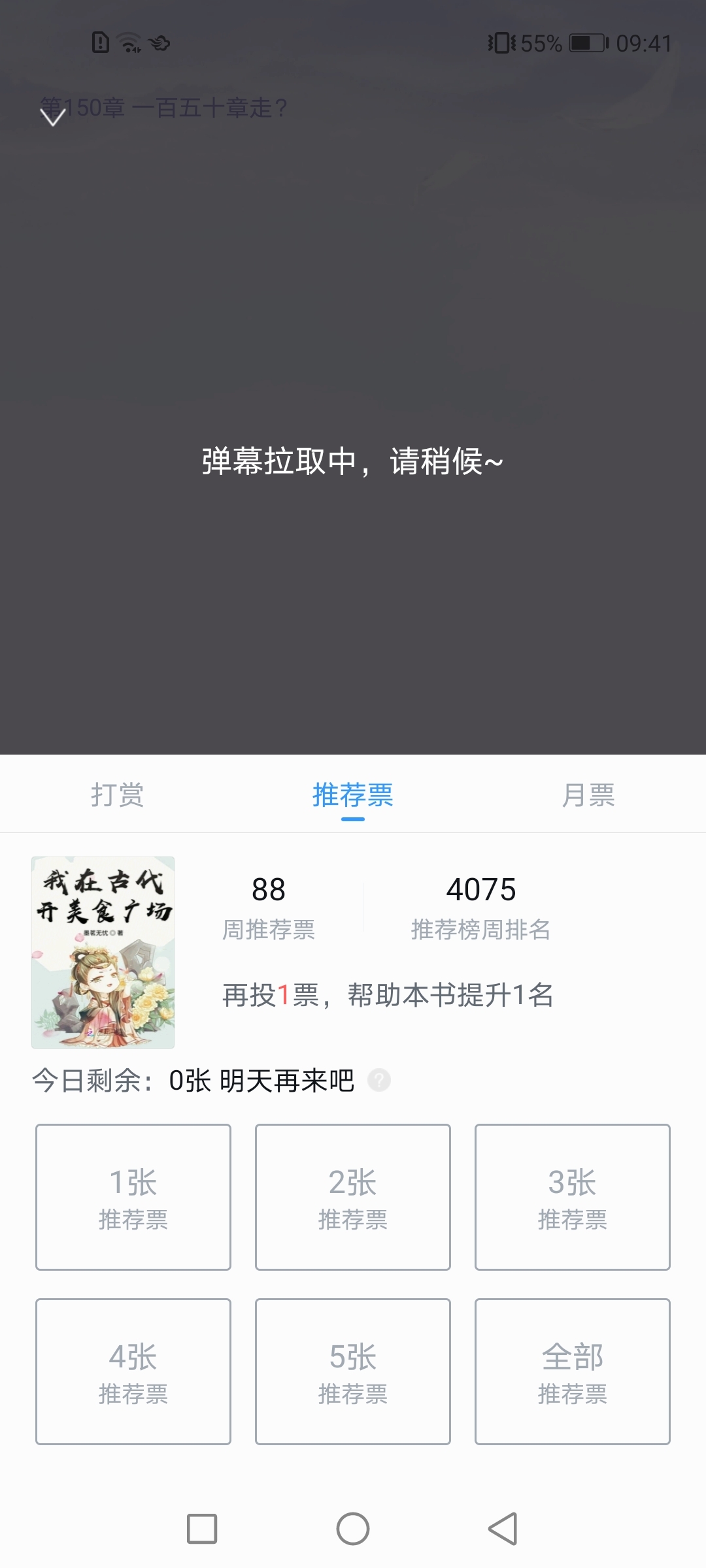The width and height of the screenshot is (706, 1568).
Task: Open the help question mark icon
Action: click(x=379, y=1080)
